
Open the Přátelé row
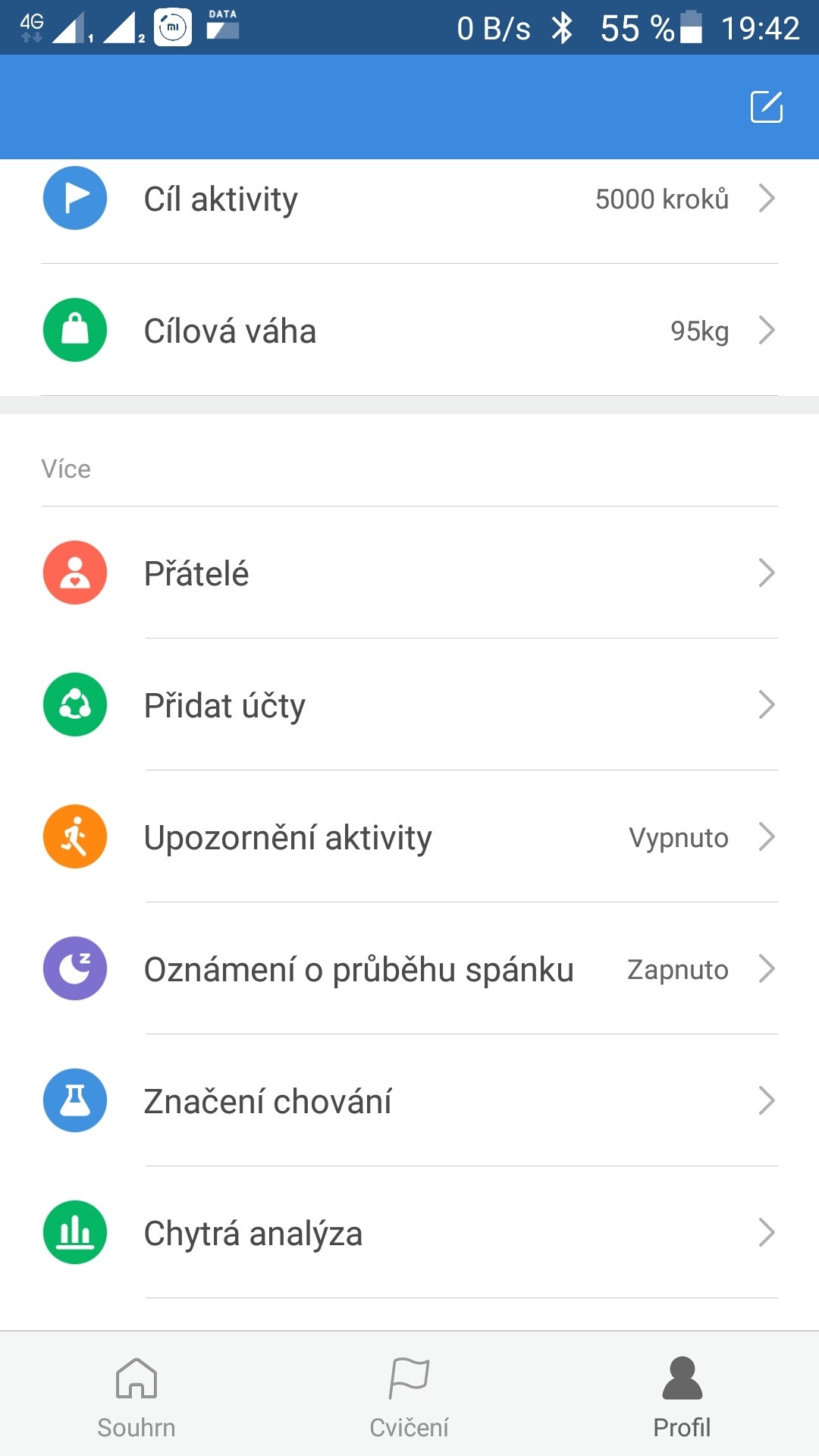(409, 573)
